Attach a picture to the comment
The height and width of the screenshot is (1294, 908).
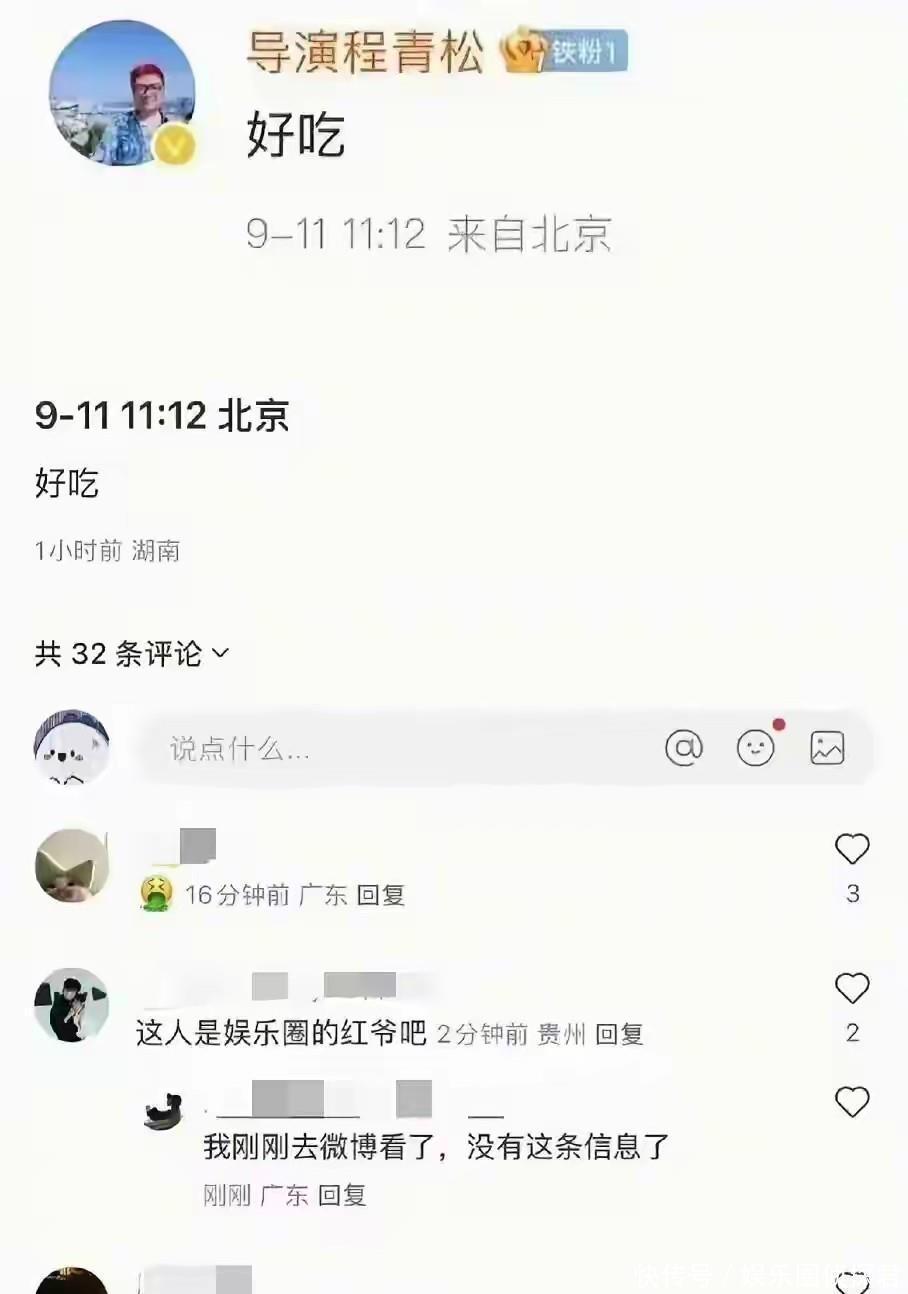tap(827, 748)
